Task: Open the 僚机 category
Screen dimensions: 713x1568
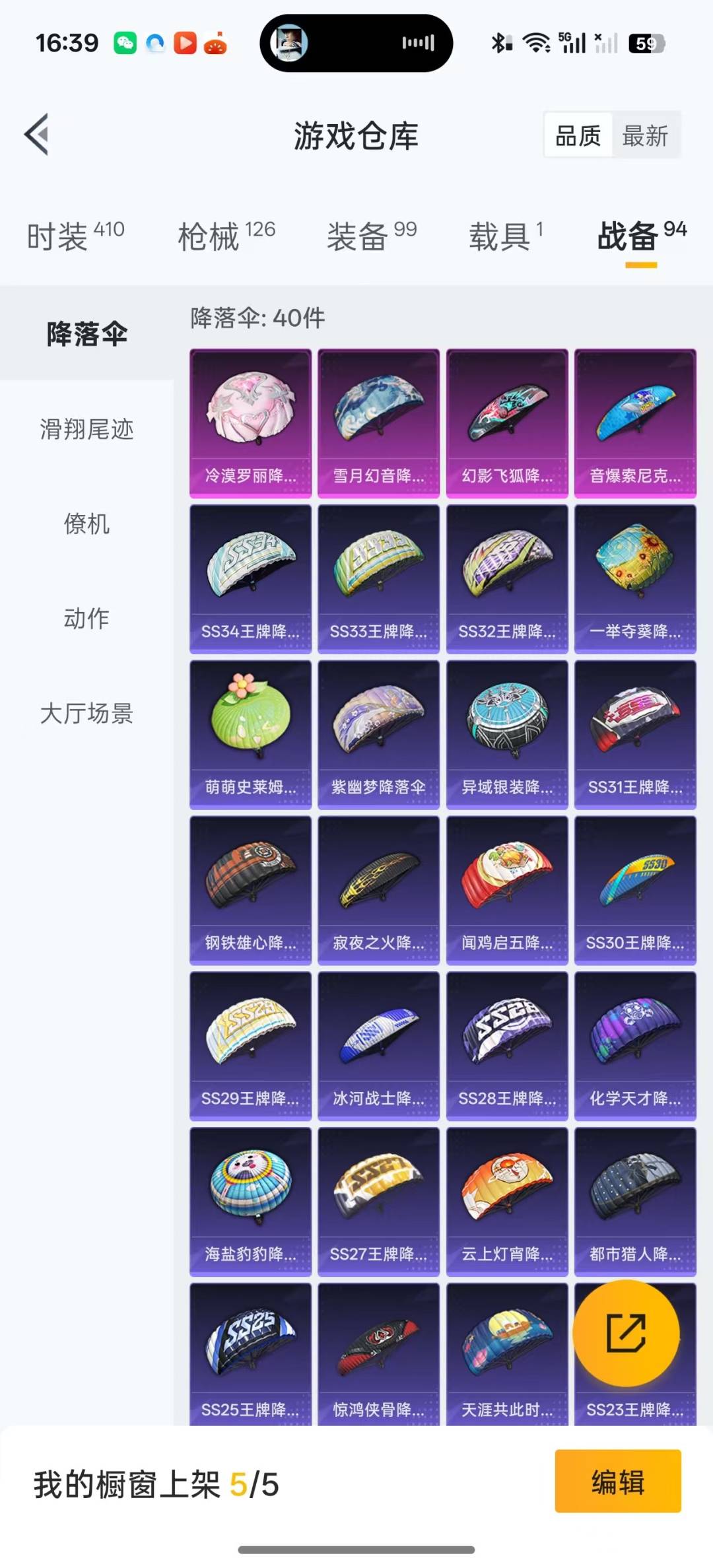Action: (86, 524)
